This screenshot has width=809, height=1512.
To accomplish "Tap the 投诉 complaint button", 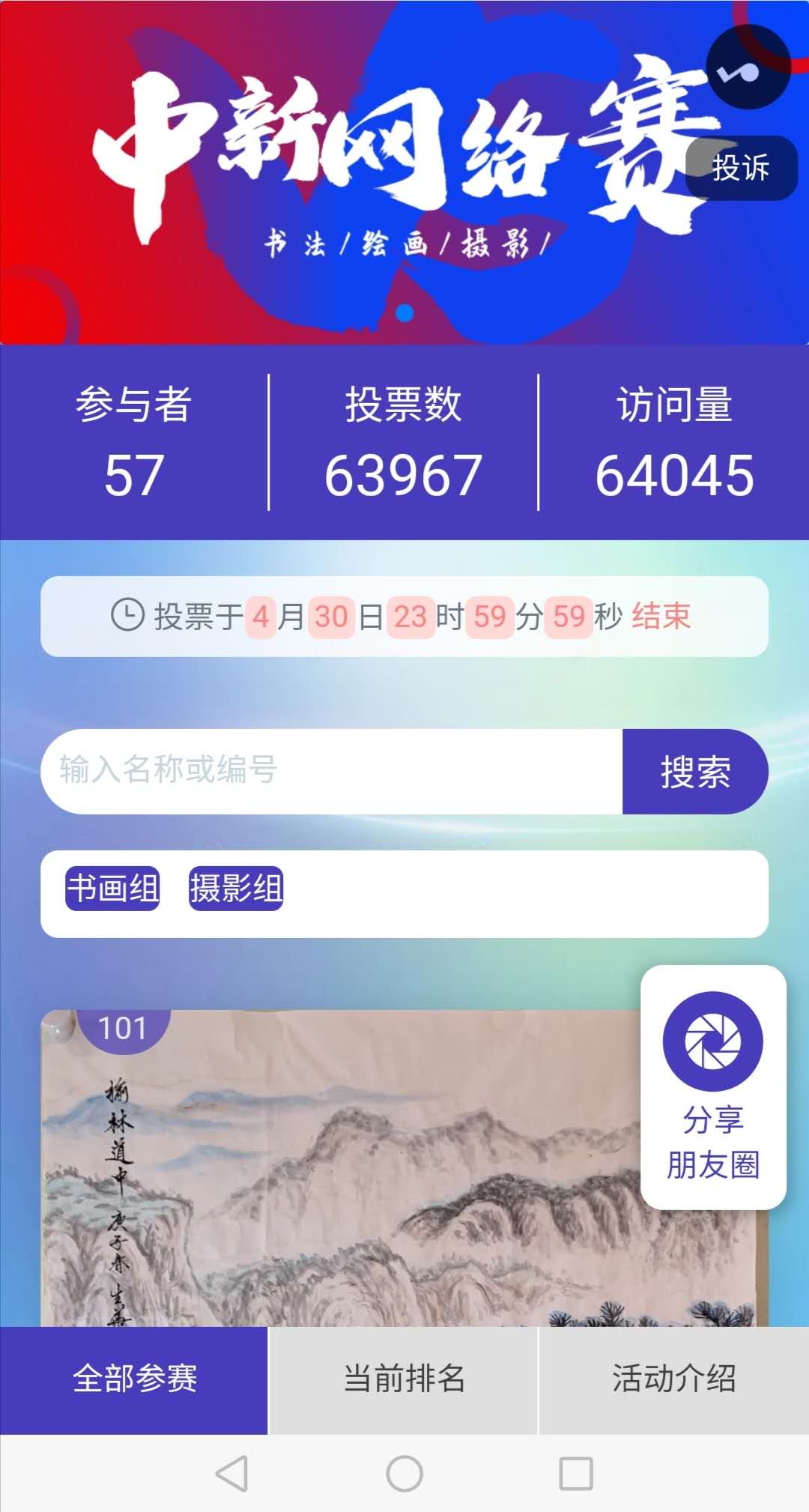I will (742, 168).
